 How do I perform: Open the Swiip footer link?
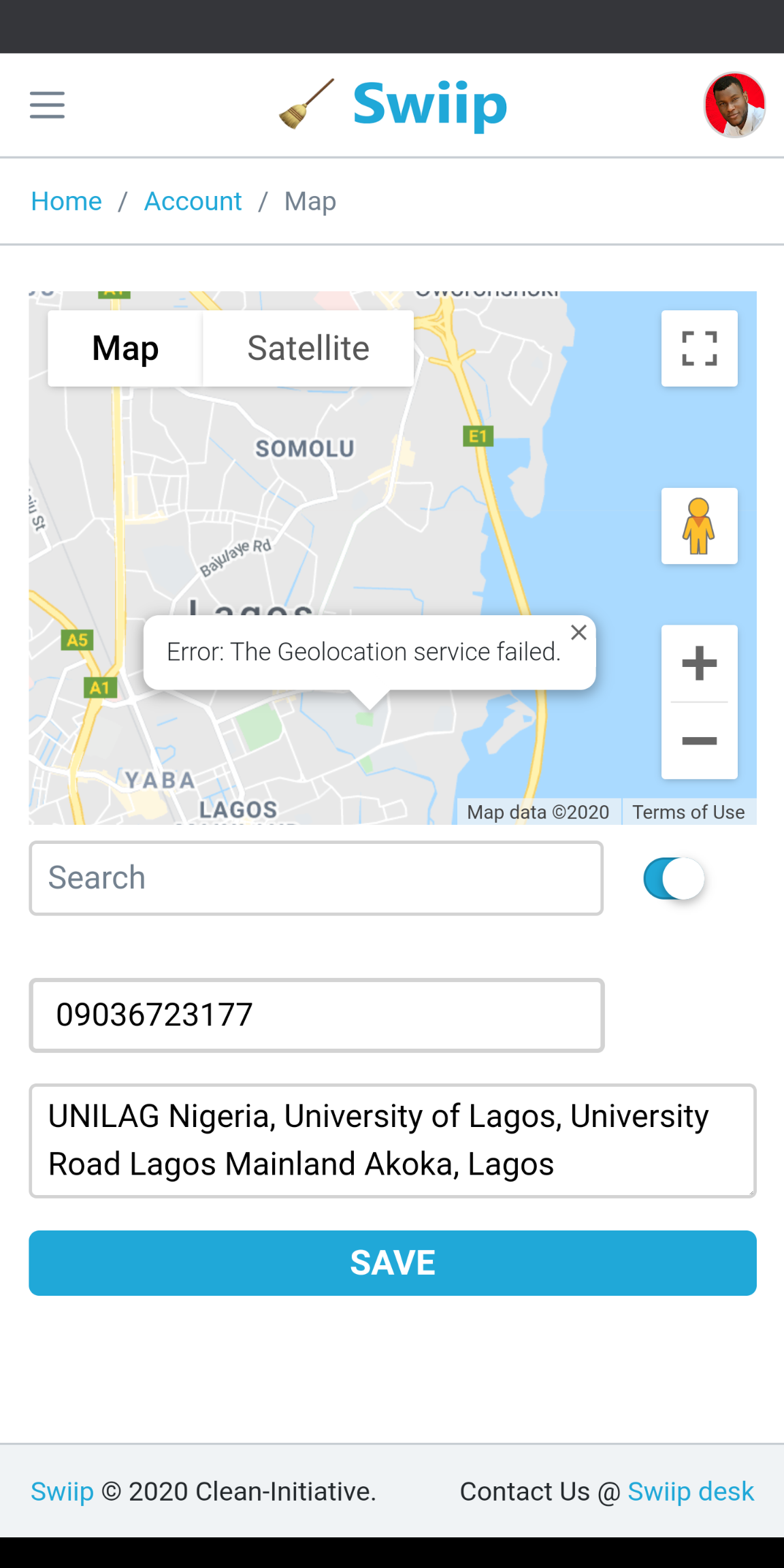coord(62,1491)
